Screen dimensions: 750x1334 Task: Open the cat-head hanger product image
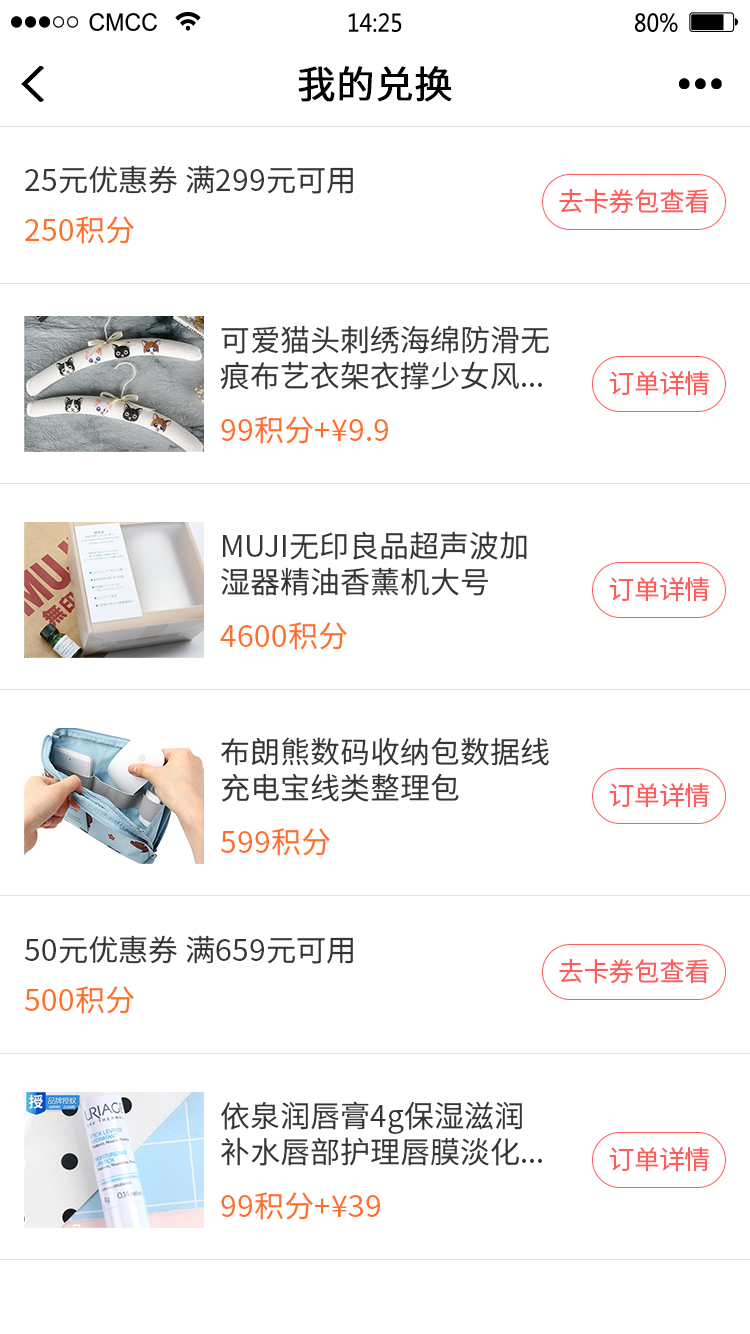click(x=114, y=384)
